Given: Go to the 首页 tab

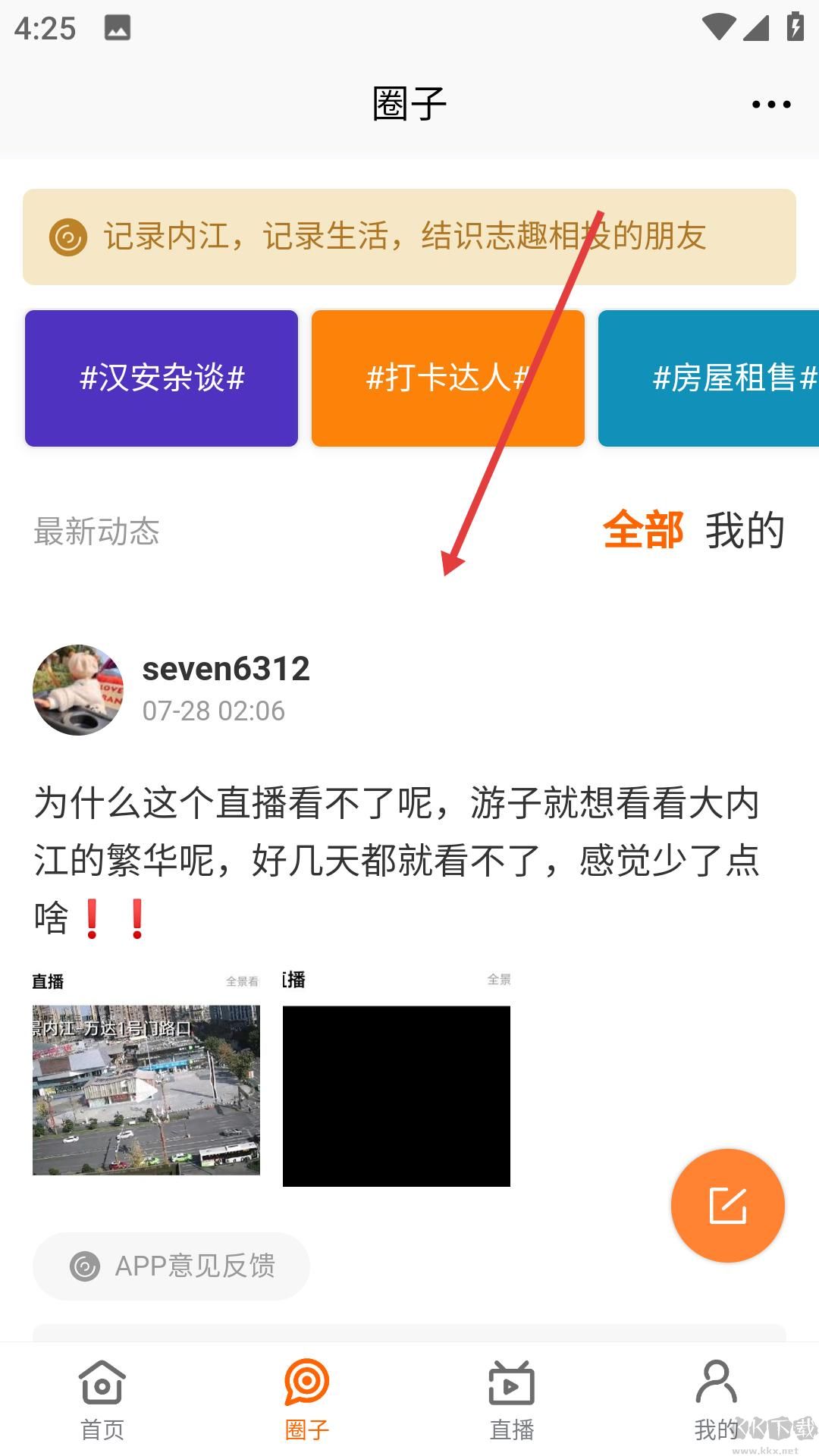Looking at the screenshot, I should (102, 1400).
